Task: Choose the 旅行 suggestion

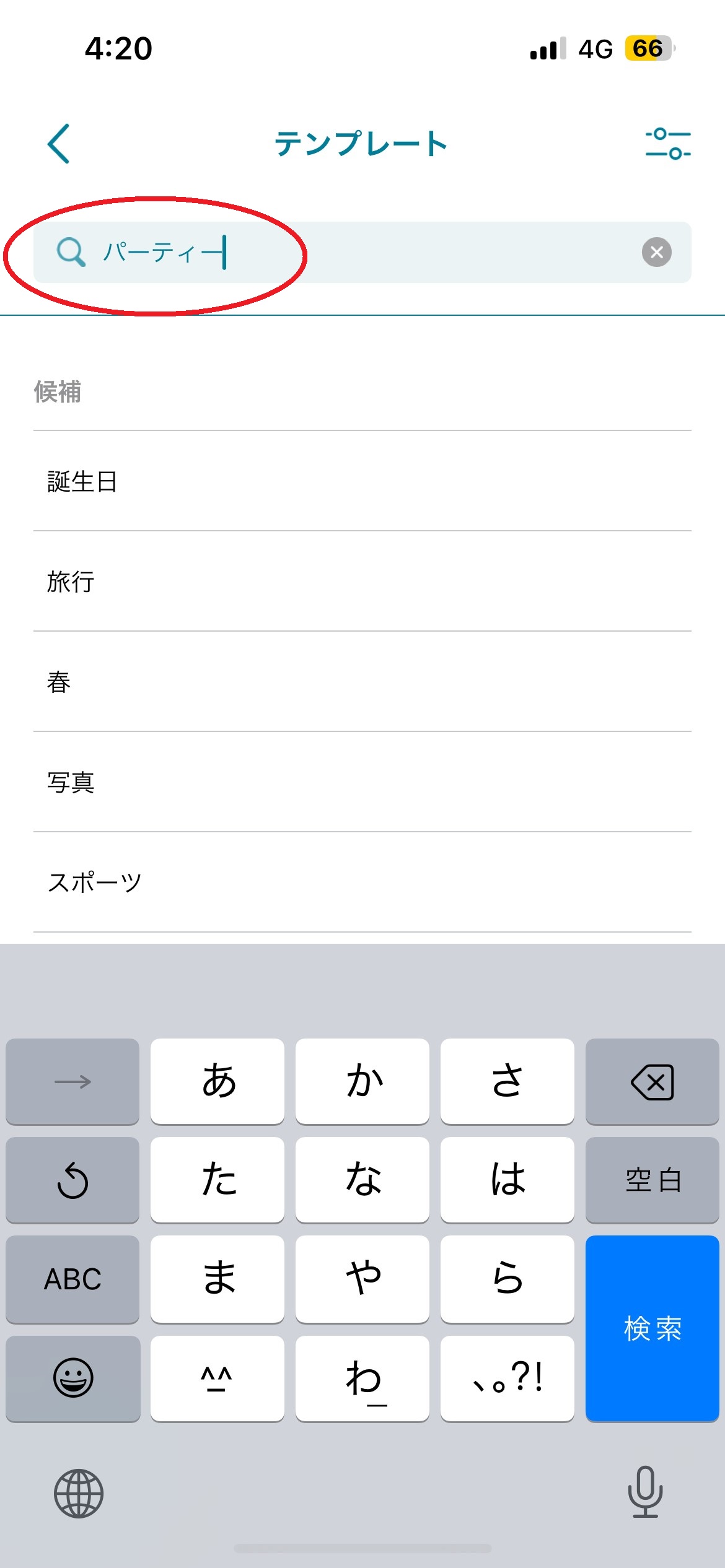Action: (362, 581)
